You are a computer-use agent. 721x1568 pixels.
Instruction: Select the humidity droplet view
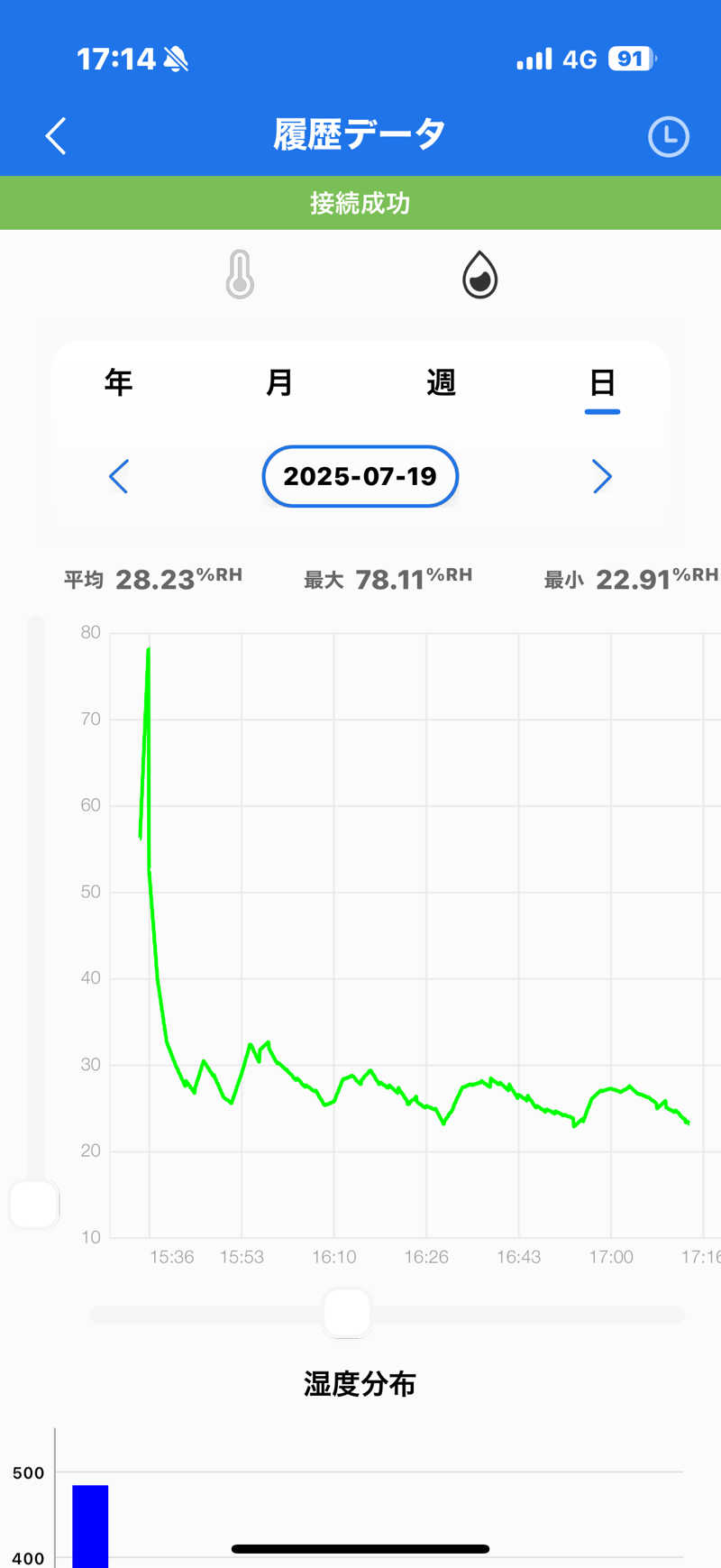pos(479,274)
